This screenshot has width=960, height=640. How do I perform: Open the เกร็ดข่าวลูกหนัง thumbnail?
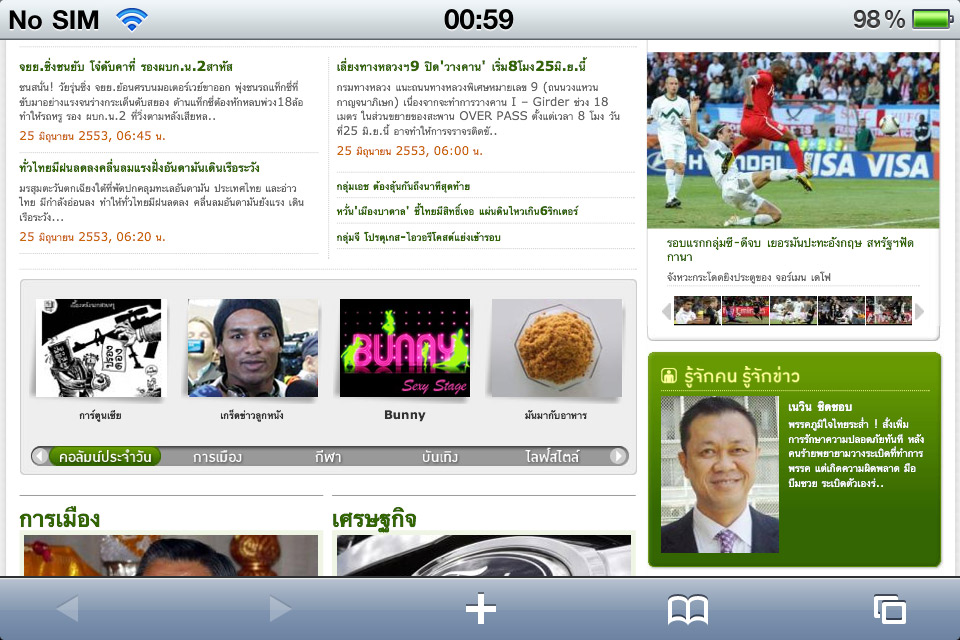252,348
